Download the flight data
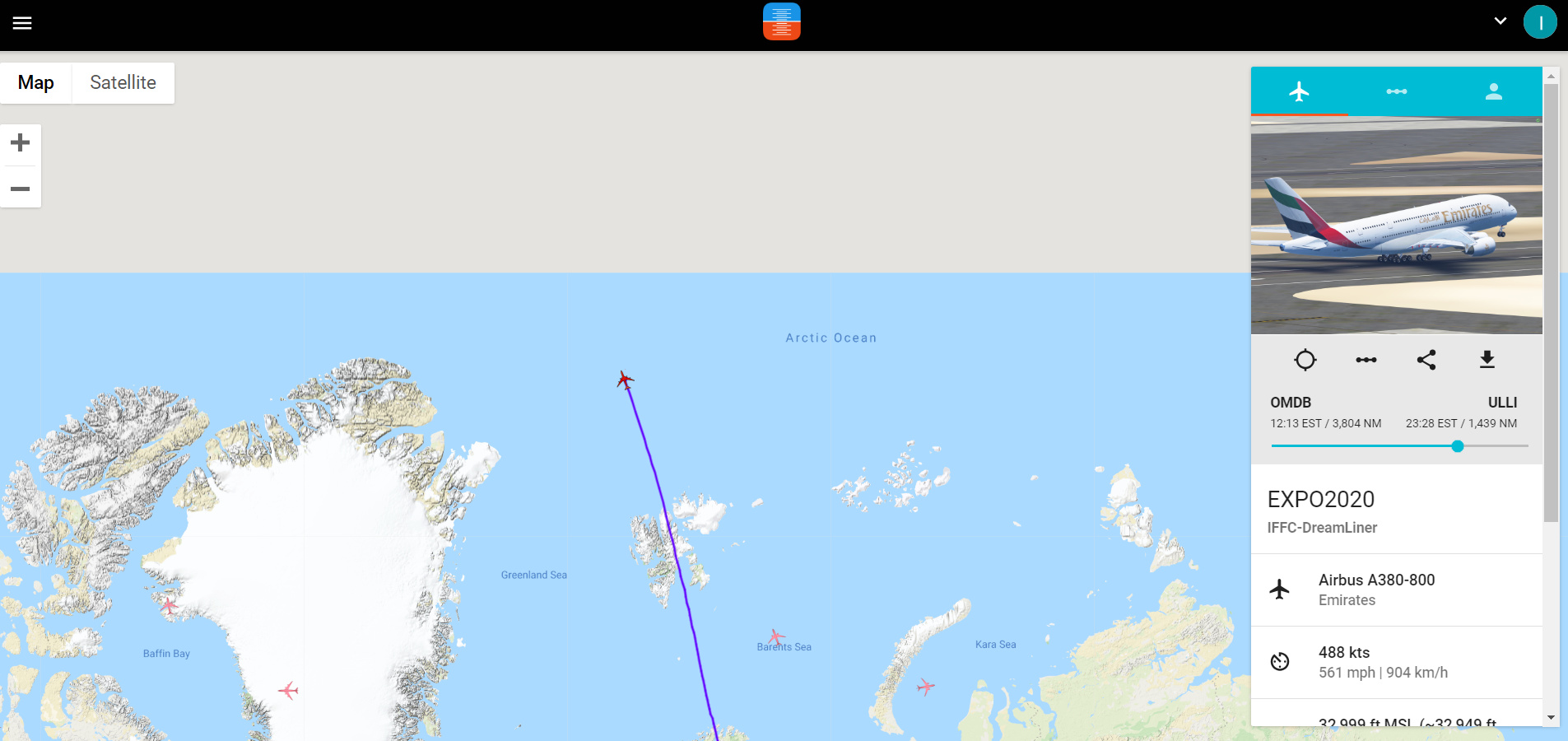The width and height of the screenshot is (1568, 741). tap(1487, 360)
